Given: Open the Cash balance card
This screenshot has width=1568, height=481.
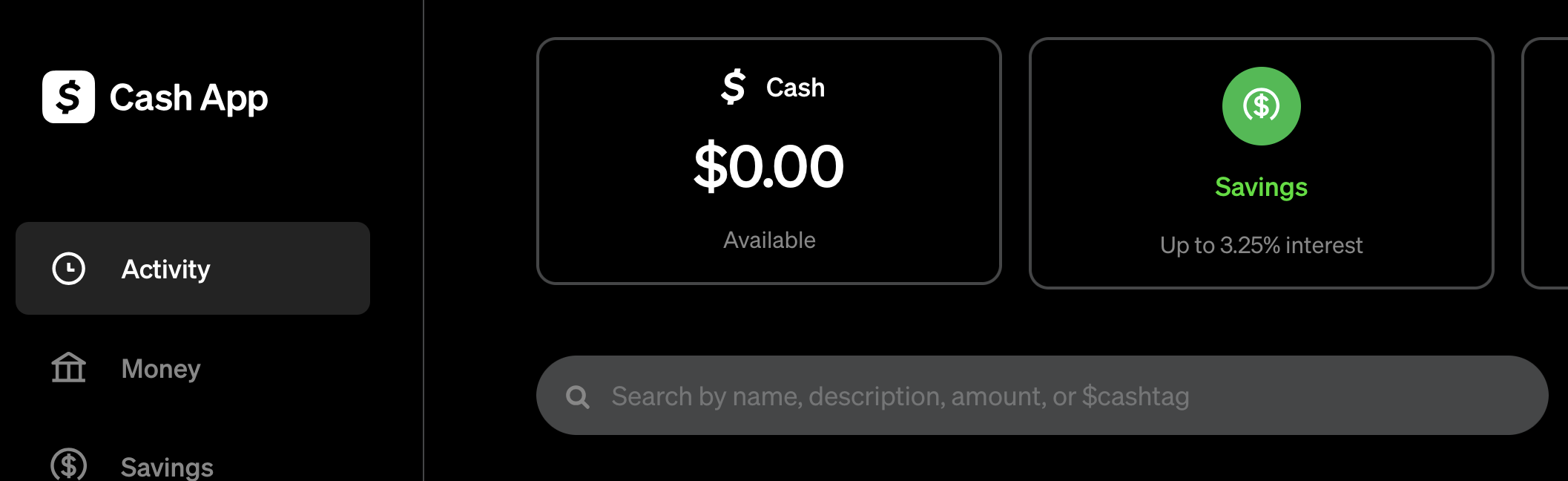Looking at the screenshot, I should 768,161.
